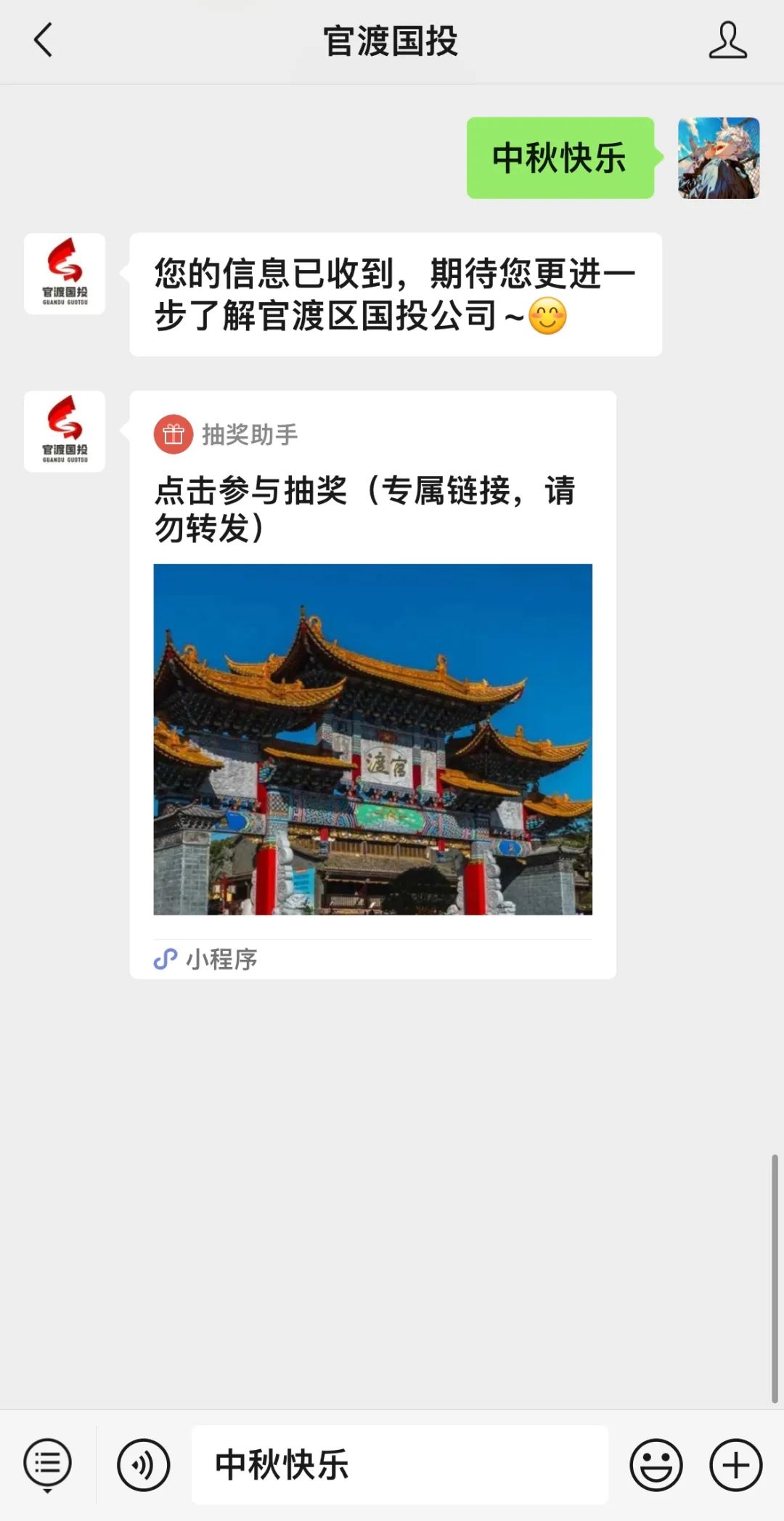
Task: Click the plus icon for more attachments
Action: 736,1464
